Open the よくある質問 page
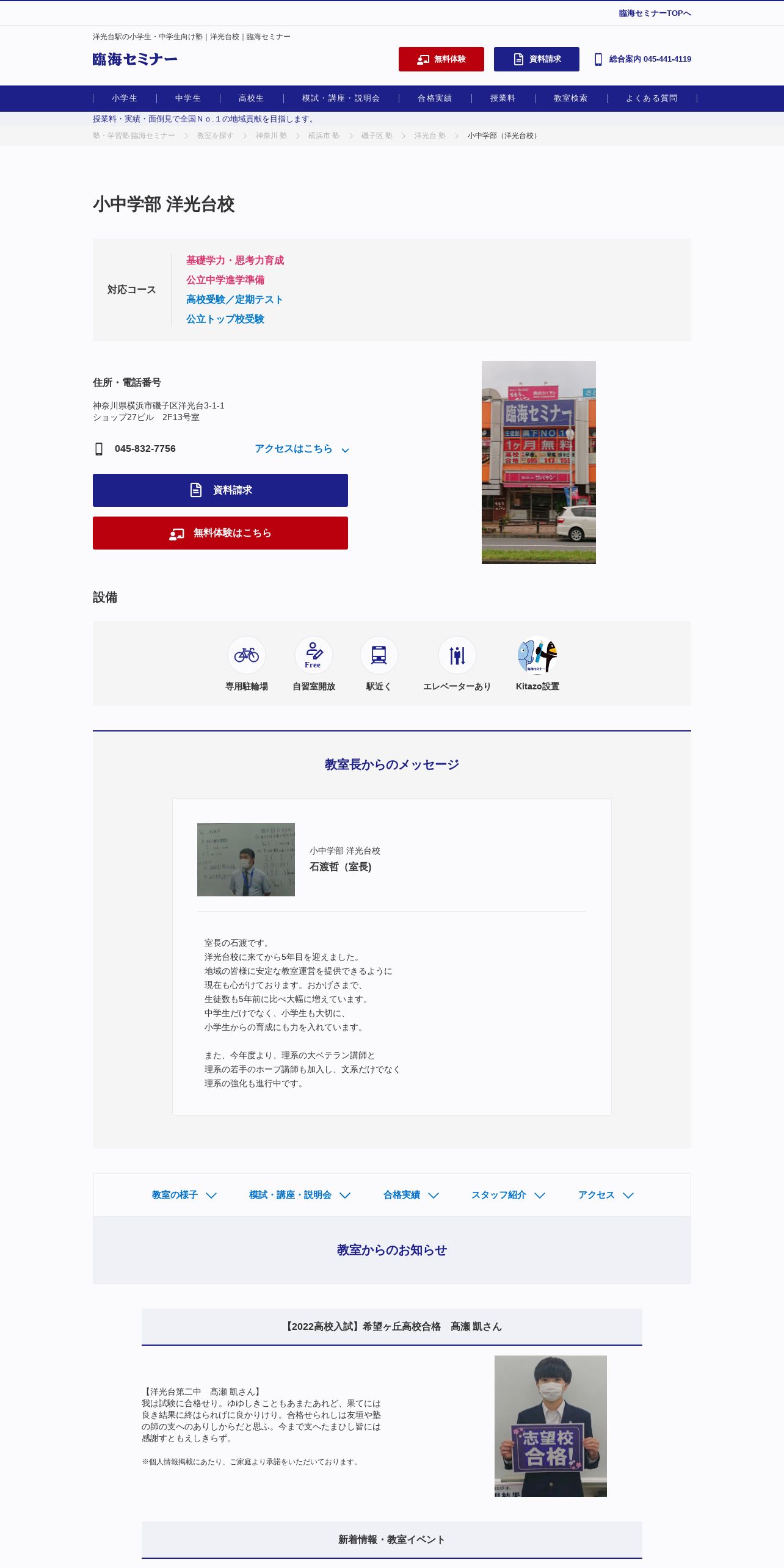784x1568 pixels. [x=652, y=98]
